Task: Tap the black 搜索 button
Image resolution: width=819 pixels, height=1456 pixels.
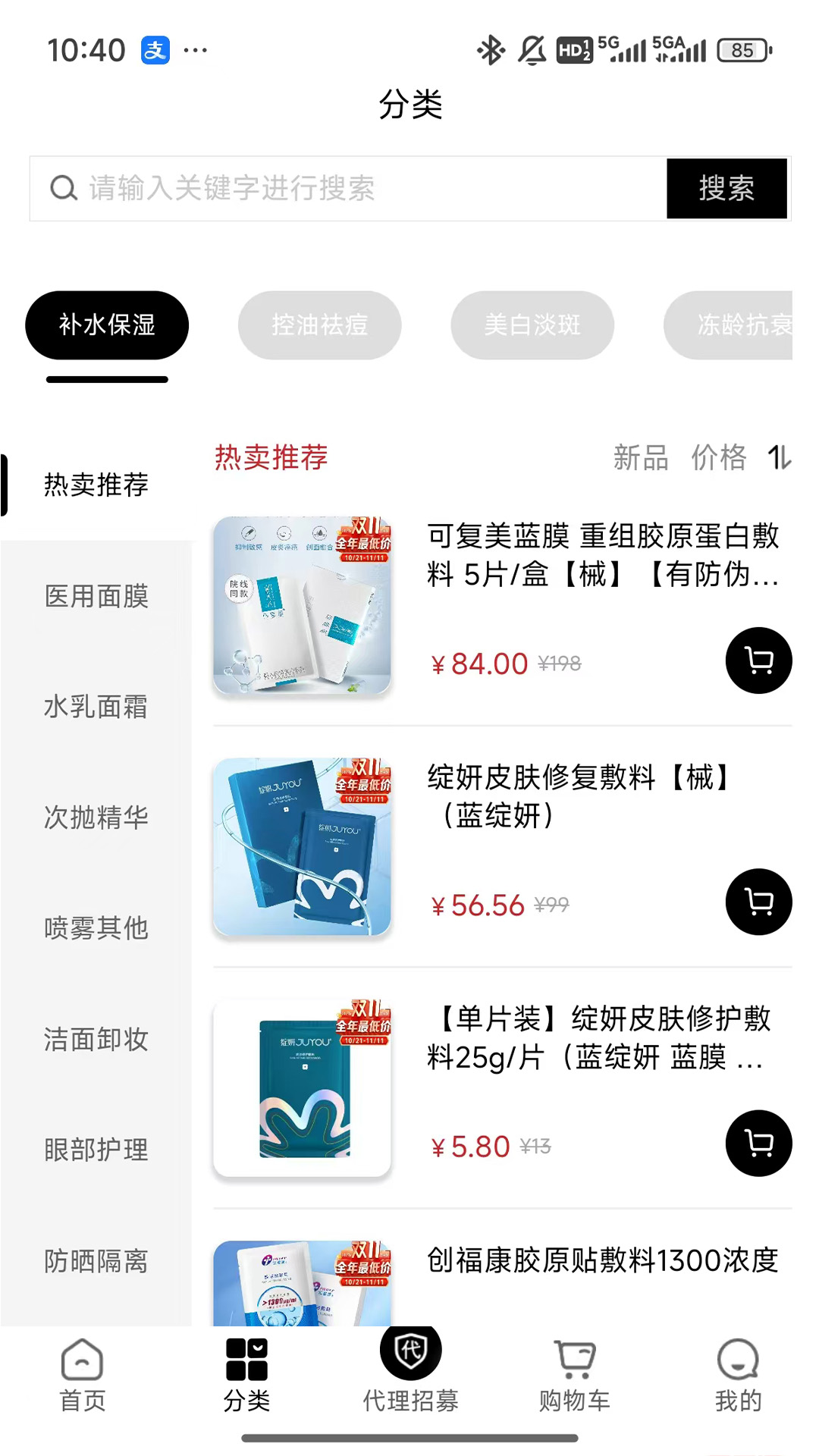Action: point(726,189)
